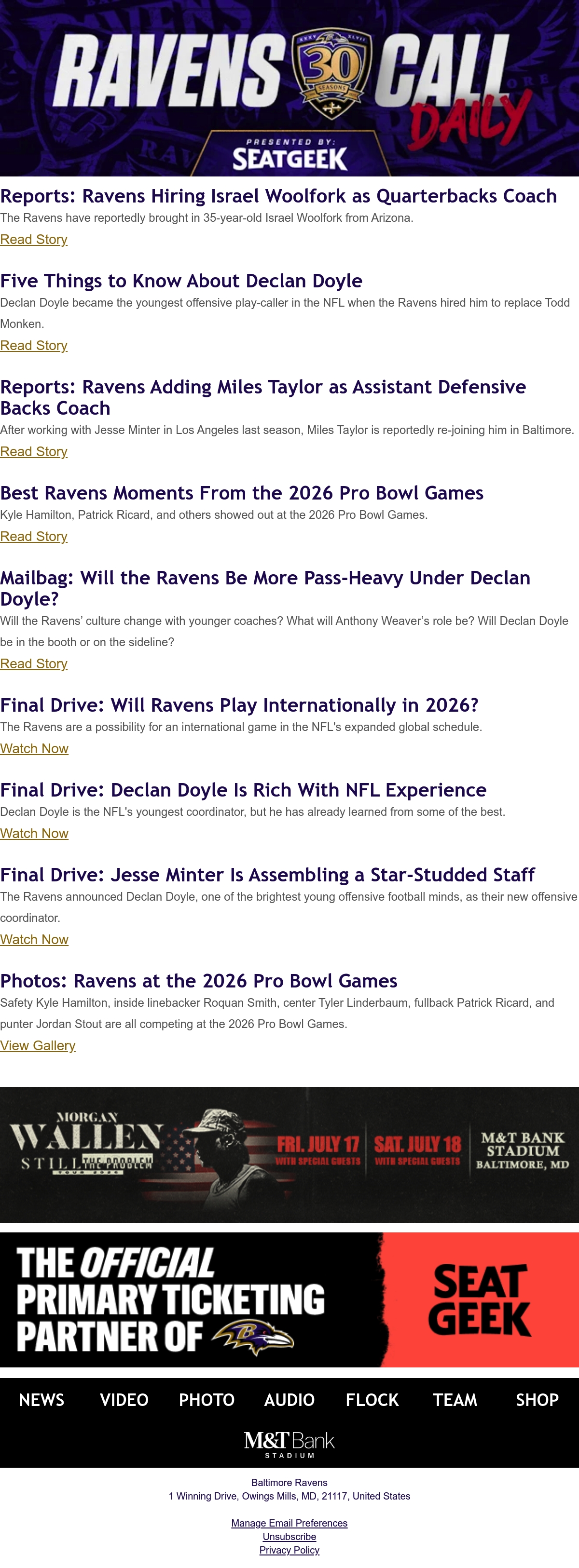Open Read Story under Five Things About Declan Doyle

click(x=33, y=345)
